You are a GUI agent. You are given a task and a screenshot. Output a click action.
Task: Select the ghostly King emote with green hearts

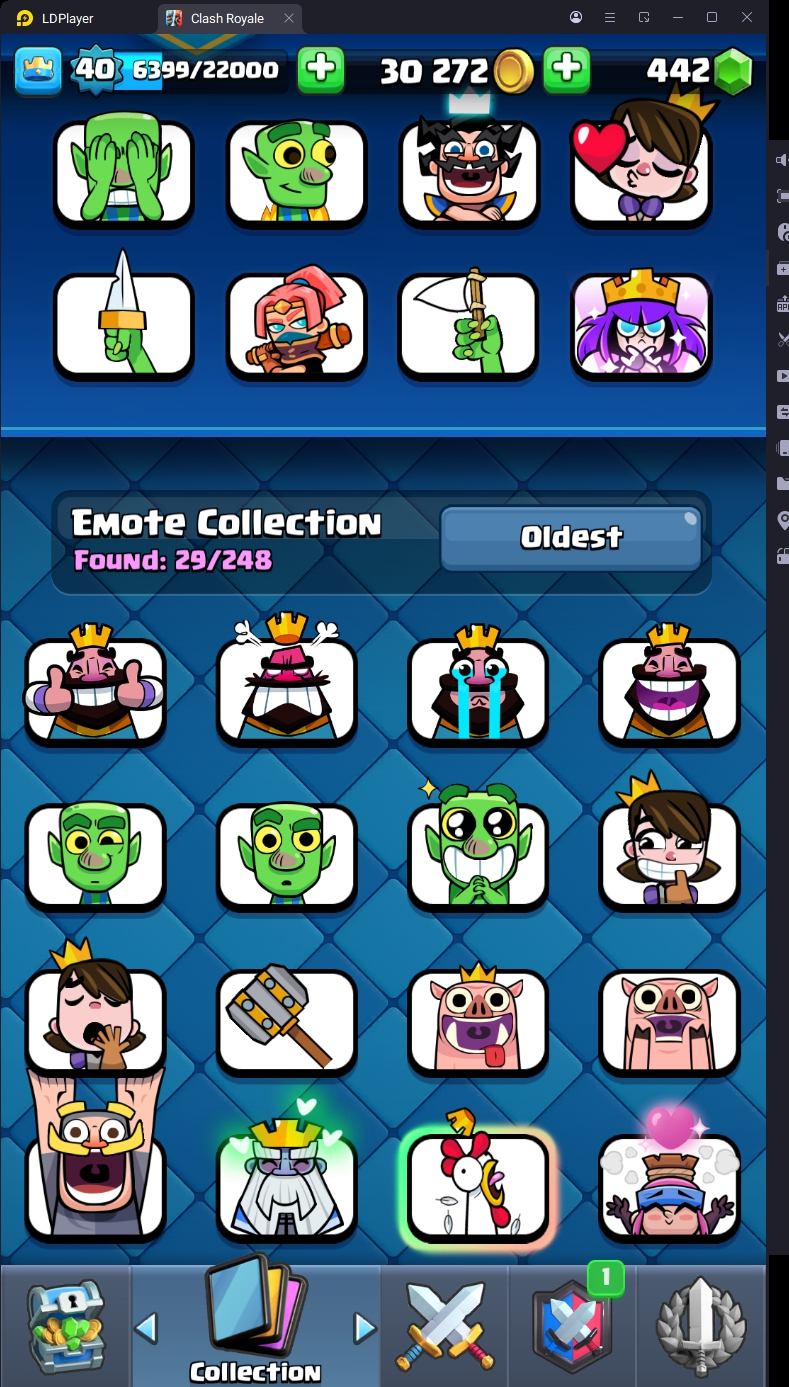coord(287,1187)
